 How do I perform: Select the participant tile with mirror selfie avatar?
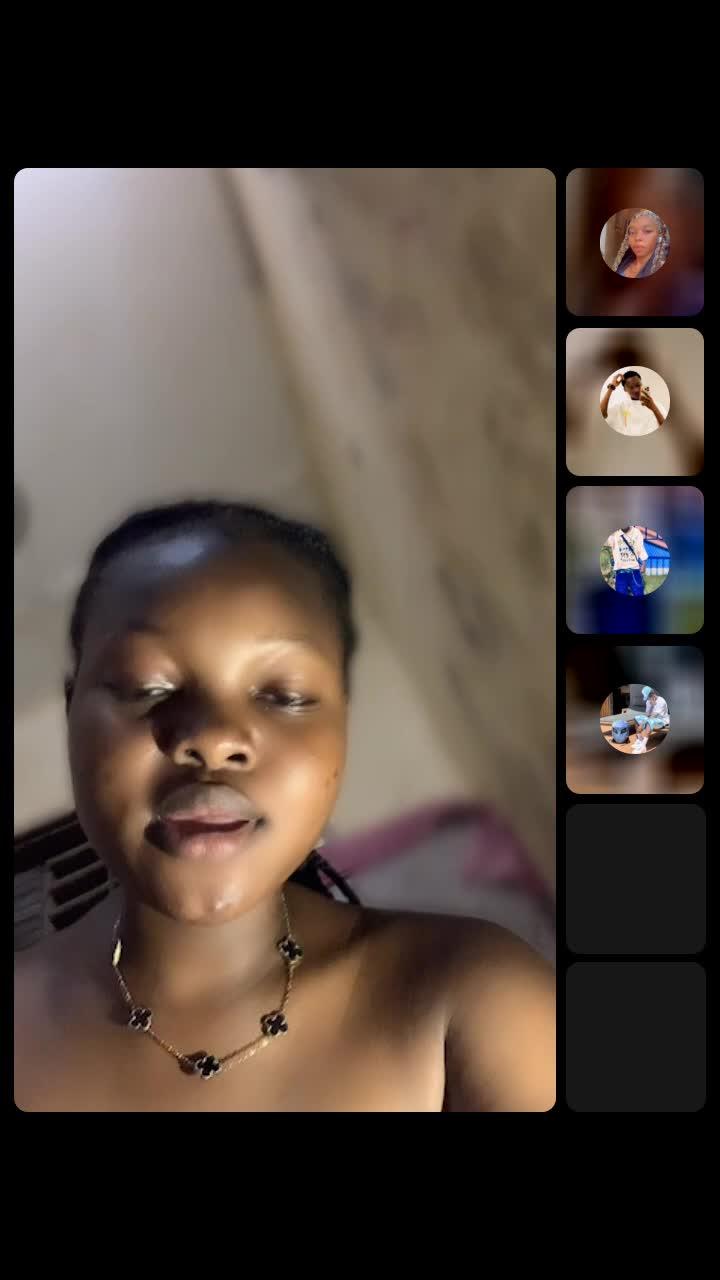[x=635, y=401]
